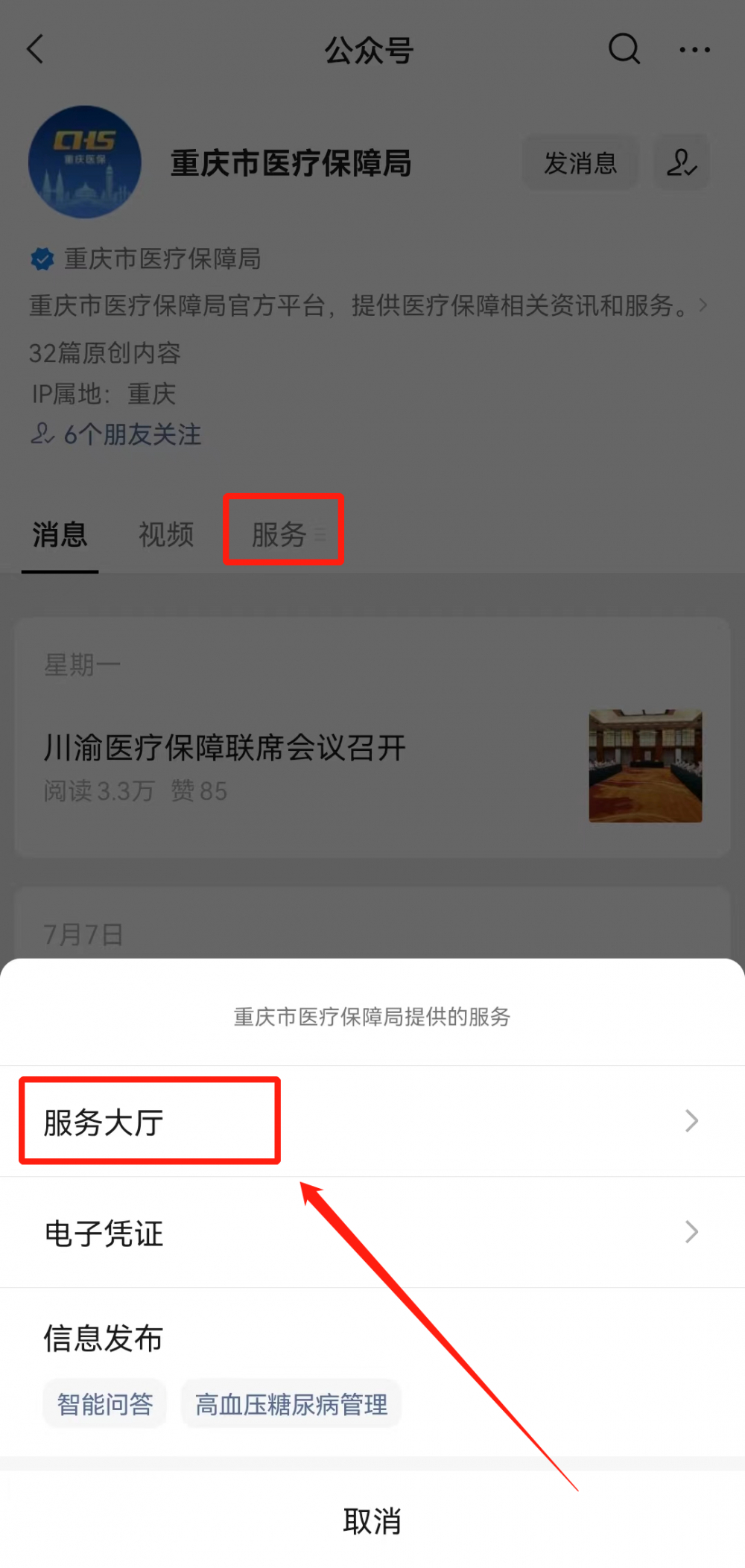
Task: Select the 消息 tab
Action: coord(60,534)
